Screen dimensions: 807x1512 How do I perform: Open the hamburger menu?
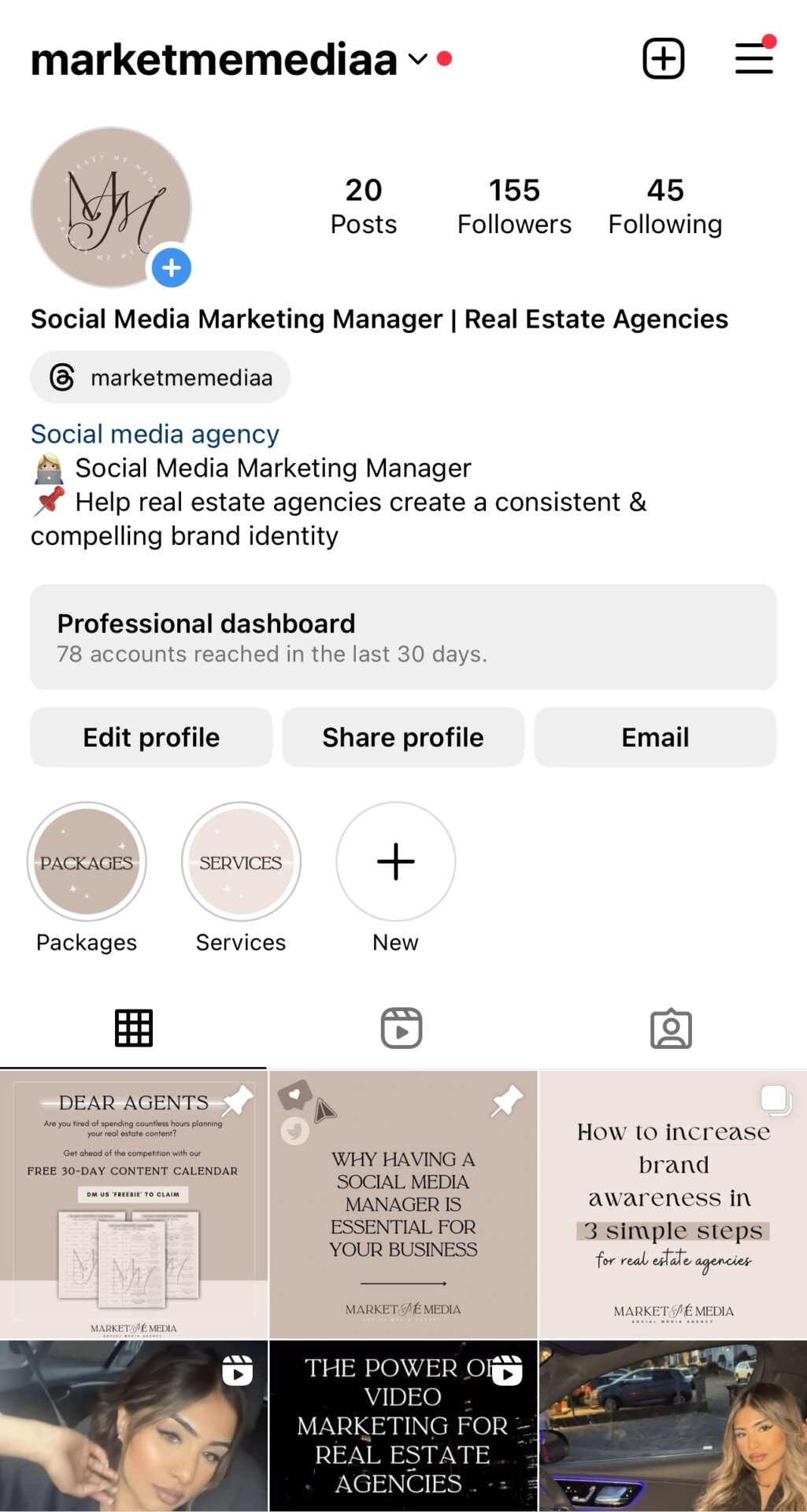click(753, 58)
